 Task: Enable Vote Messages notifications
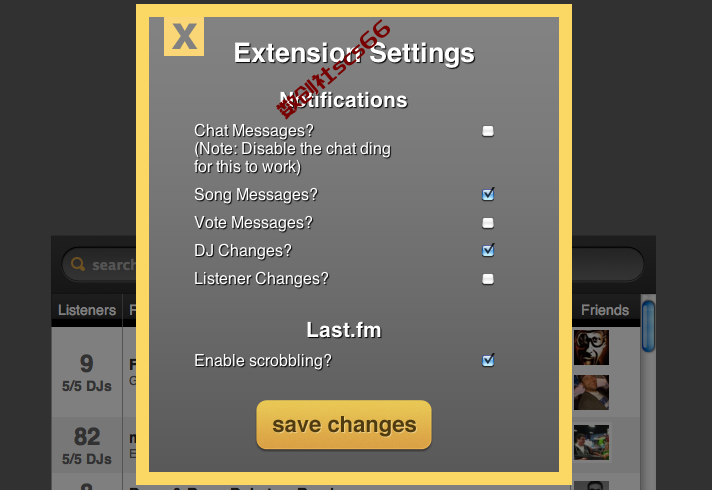(x=488, y=222)
